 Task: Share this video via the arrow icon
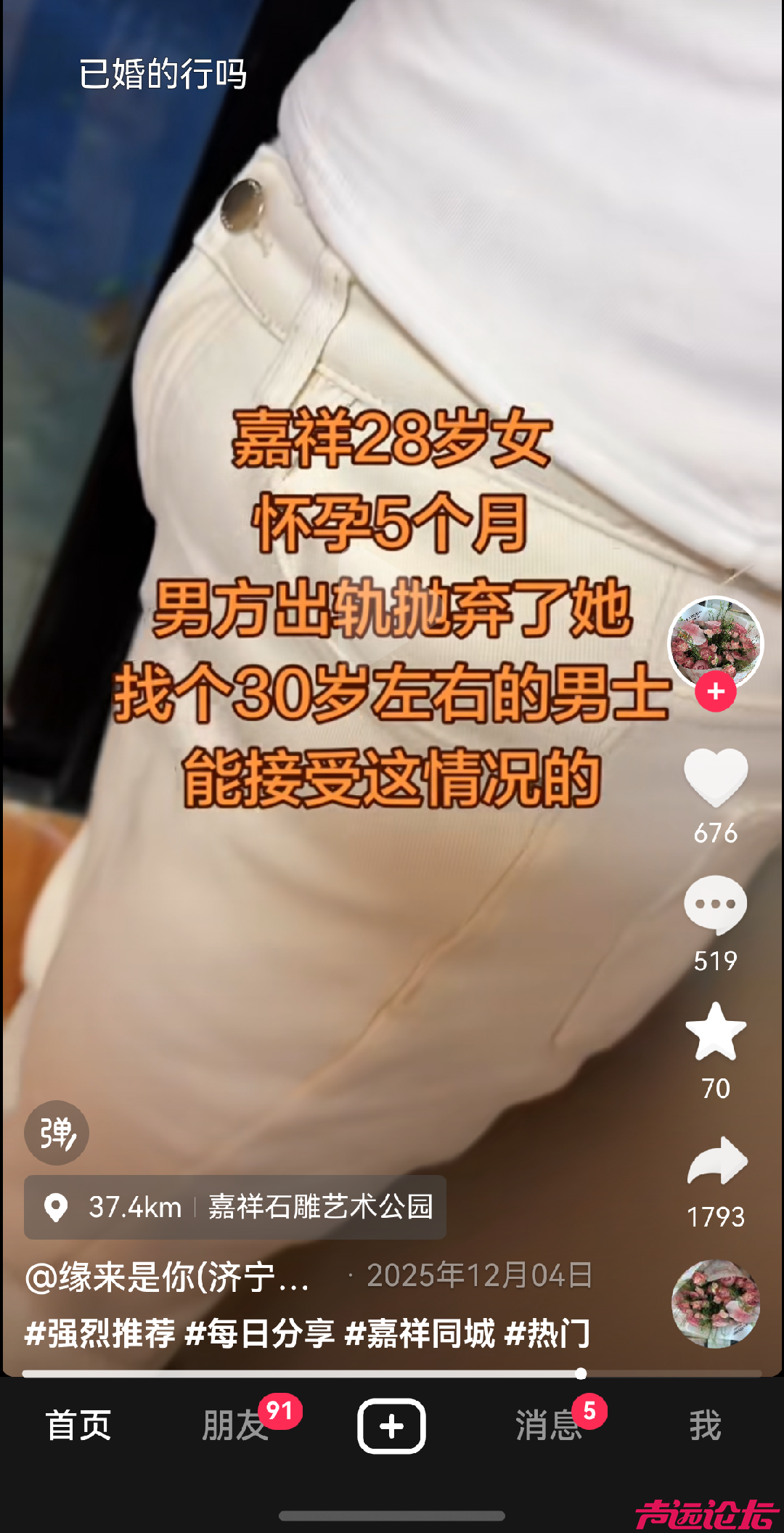click(x=716, y=1160)
